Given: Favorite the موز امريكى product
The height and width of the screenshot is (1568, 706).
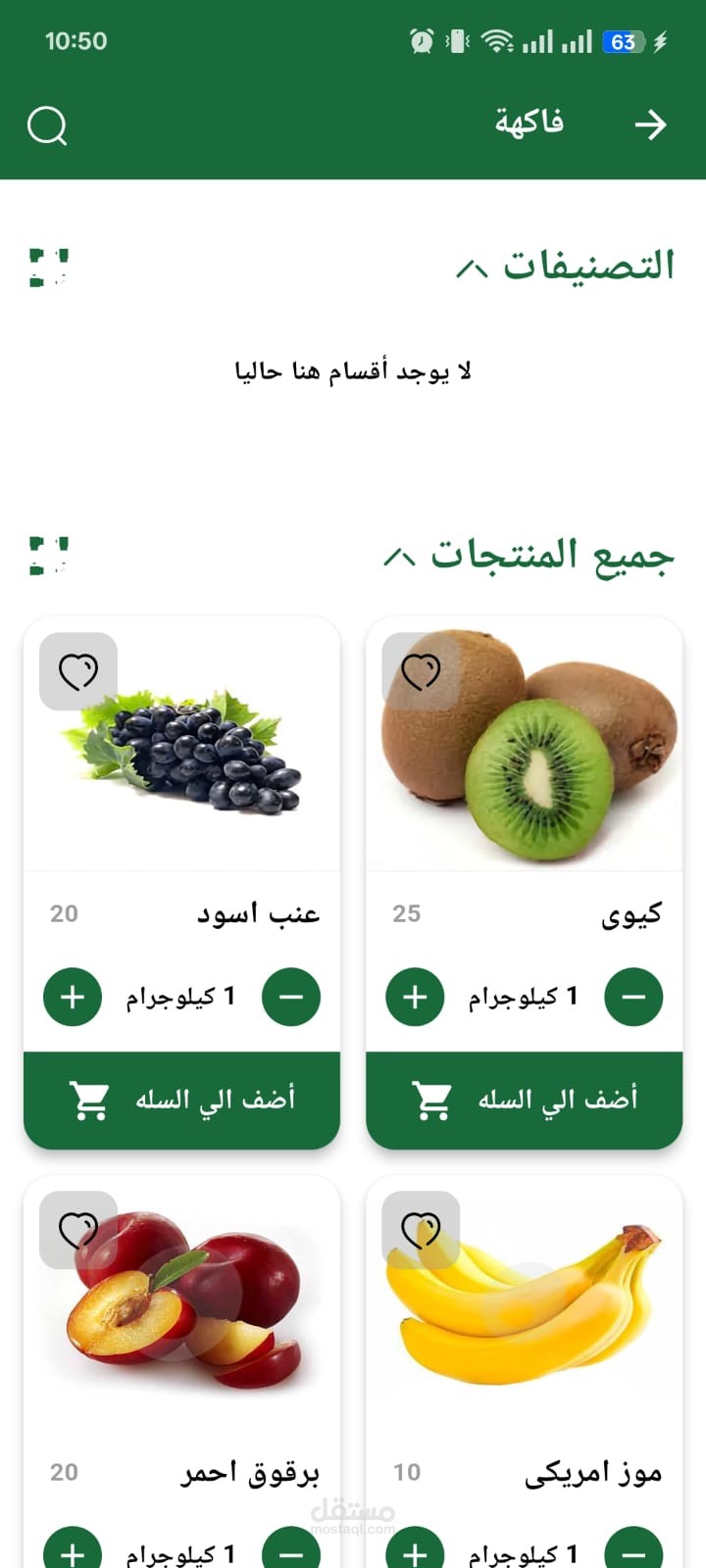Looking at the screenshot, I should [421, 1230].
